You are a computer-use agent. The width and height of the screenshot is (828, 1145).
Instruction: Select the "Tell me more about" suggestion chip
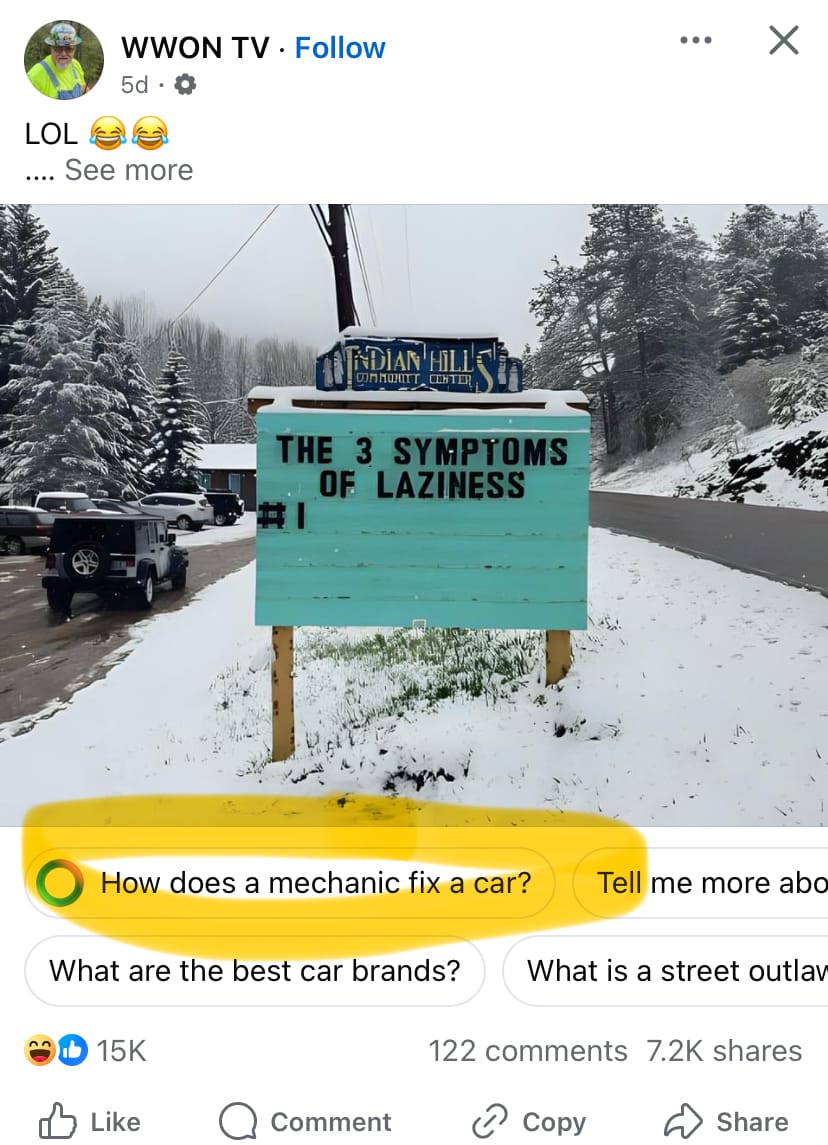[701, 883]
